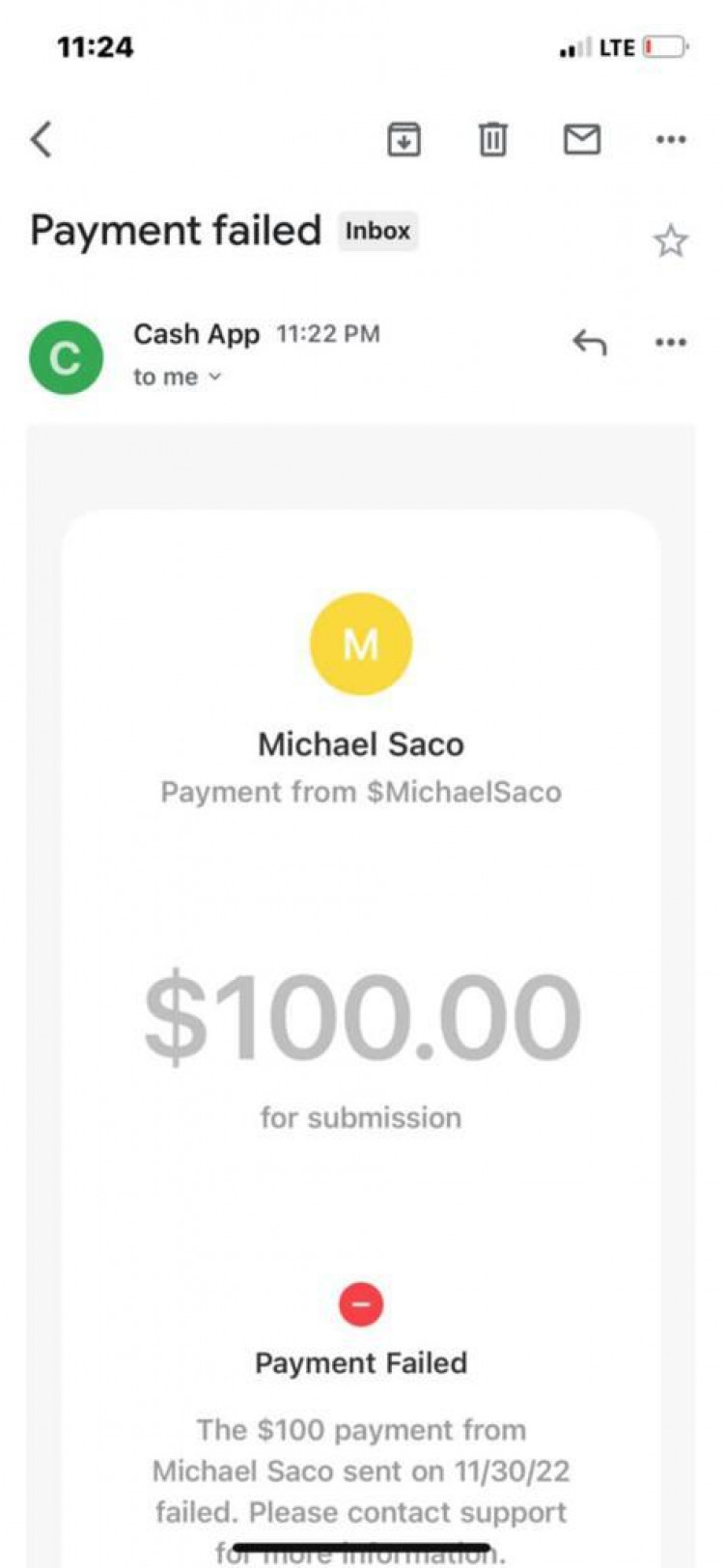Go back to the inbox
The image size is (724, 1568).
click(x=42, y=140)
